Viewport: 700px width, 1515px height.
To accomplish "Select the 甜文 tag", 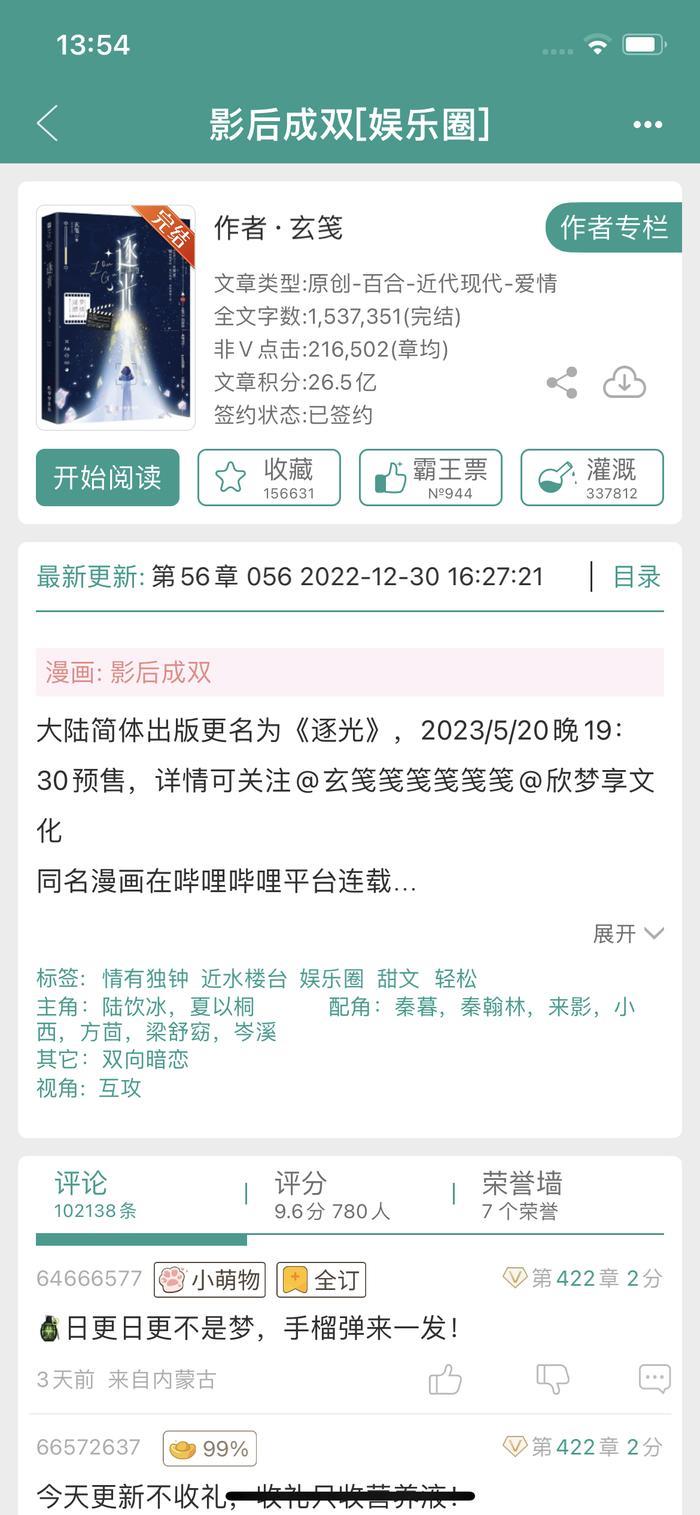I will 398,979.
